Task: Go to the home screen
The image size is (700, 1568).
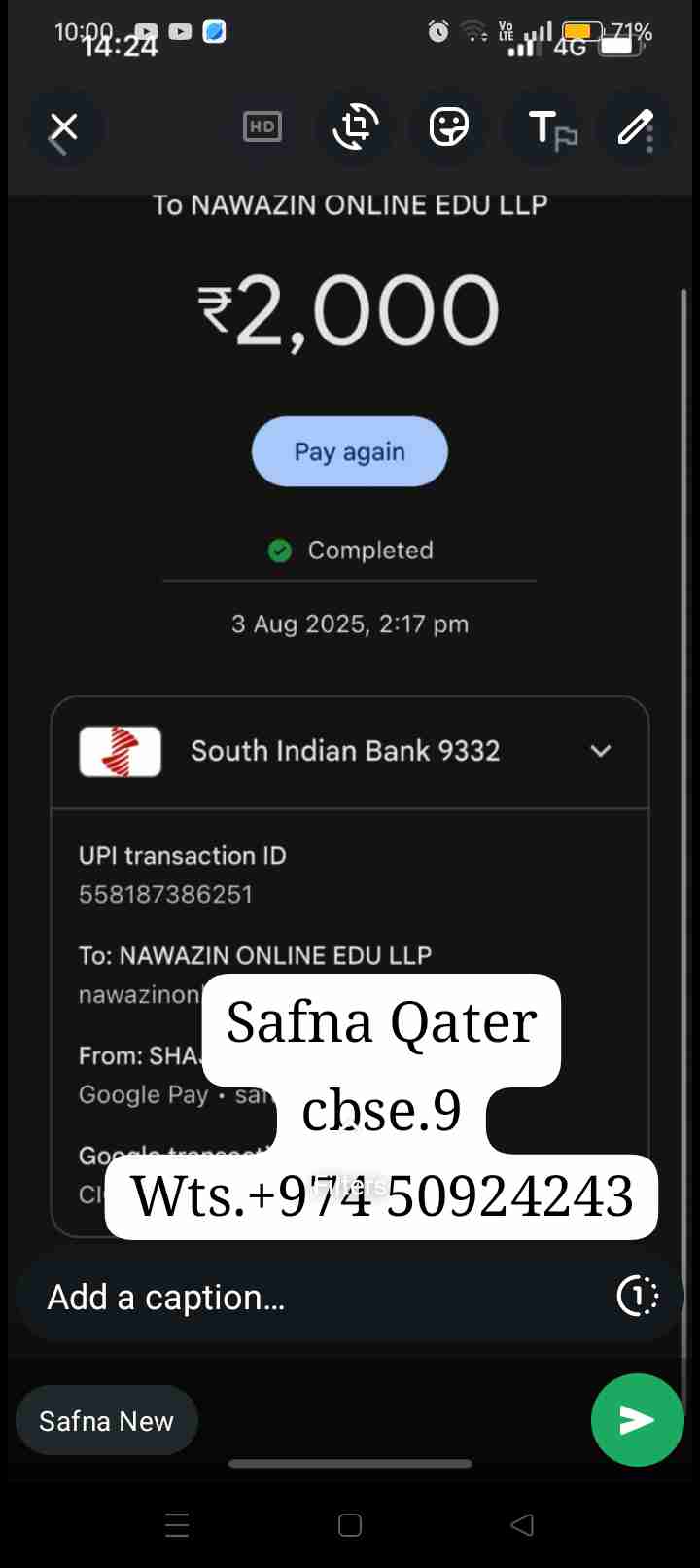Action: pyautogui.click(x=350, y=1524)
